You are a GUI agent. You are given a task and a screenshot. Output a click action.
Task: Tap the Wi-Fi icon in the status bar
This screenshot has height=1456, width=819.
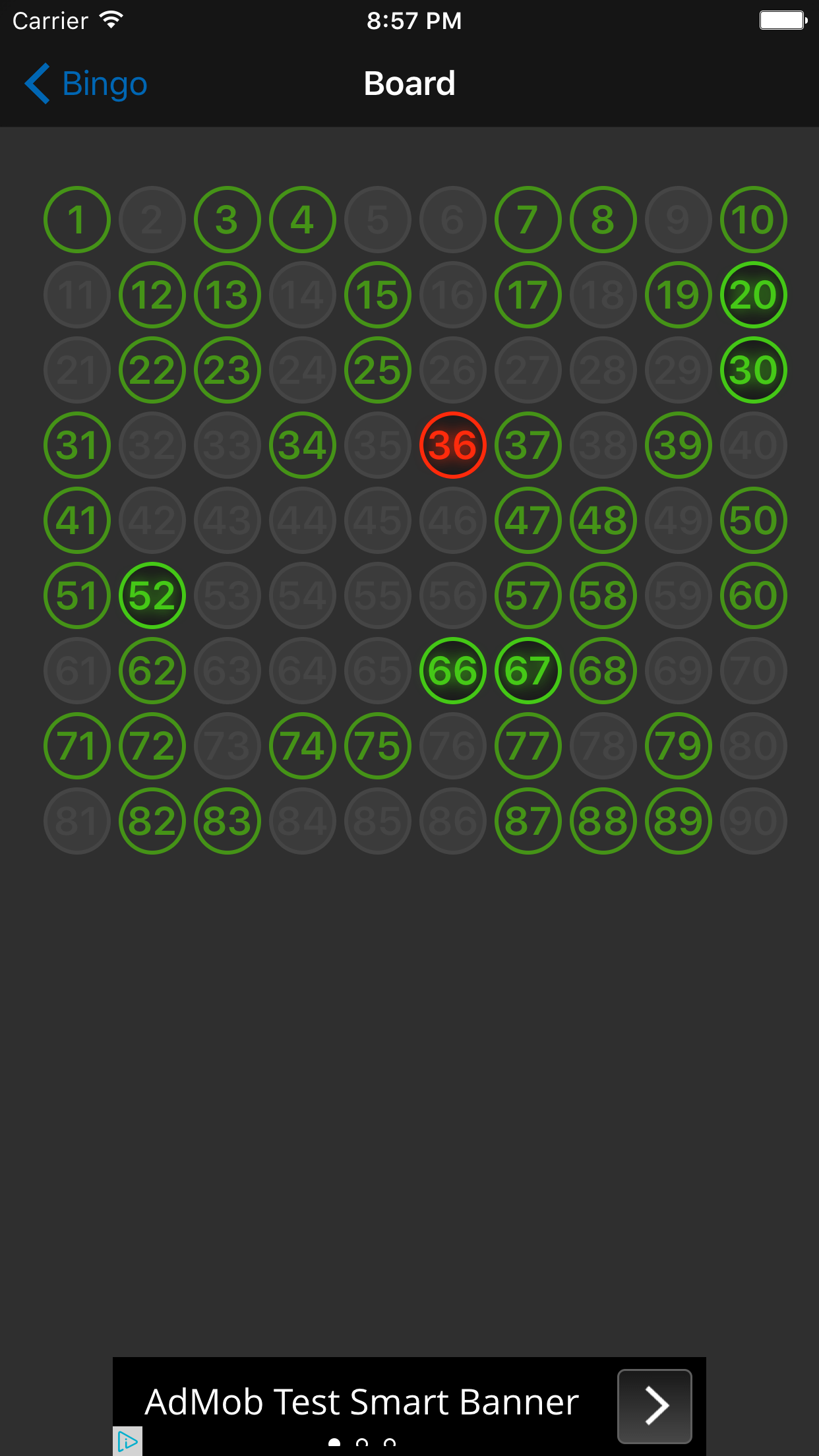(111, 20)
